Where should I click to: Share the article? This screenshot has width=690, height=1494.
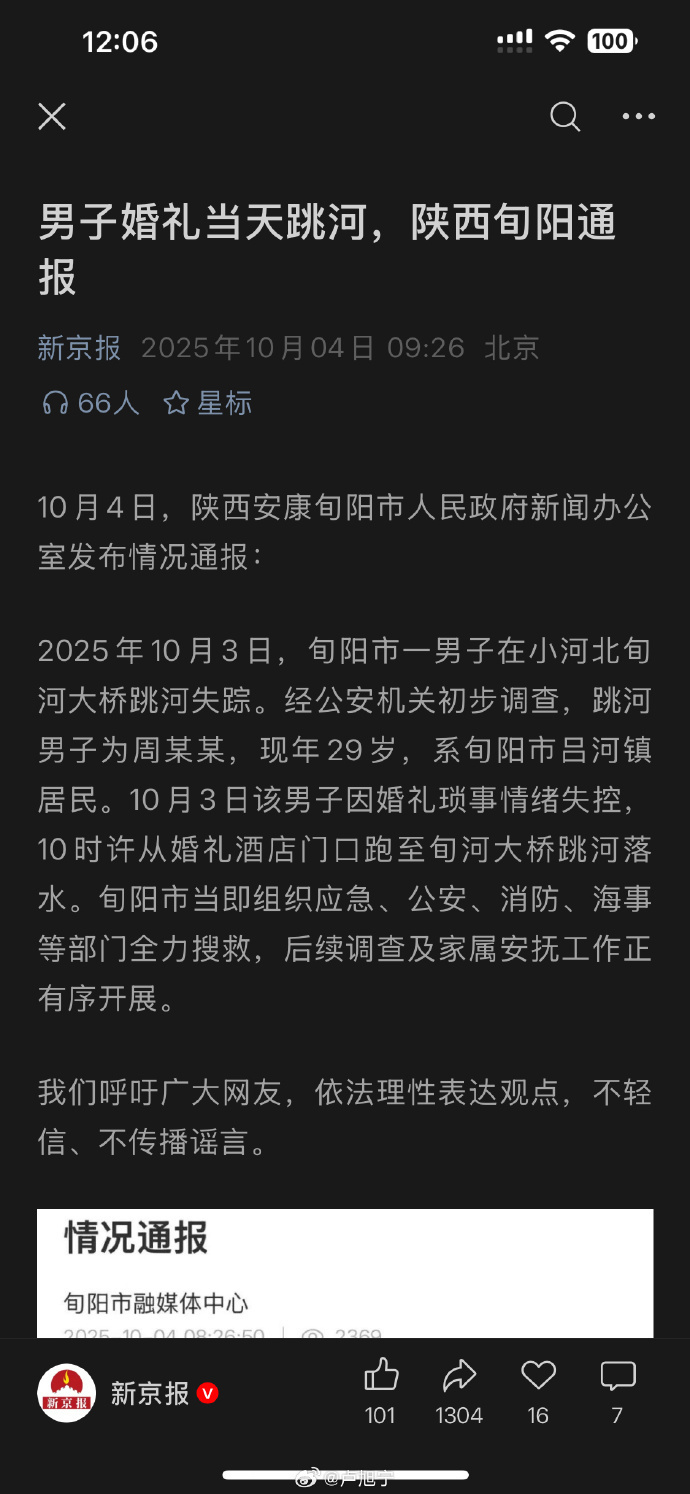459,1377
